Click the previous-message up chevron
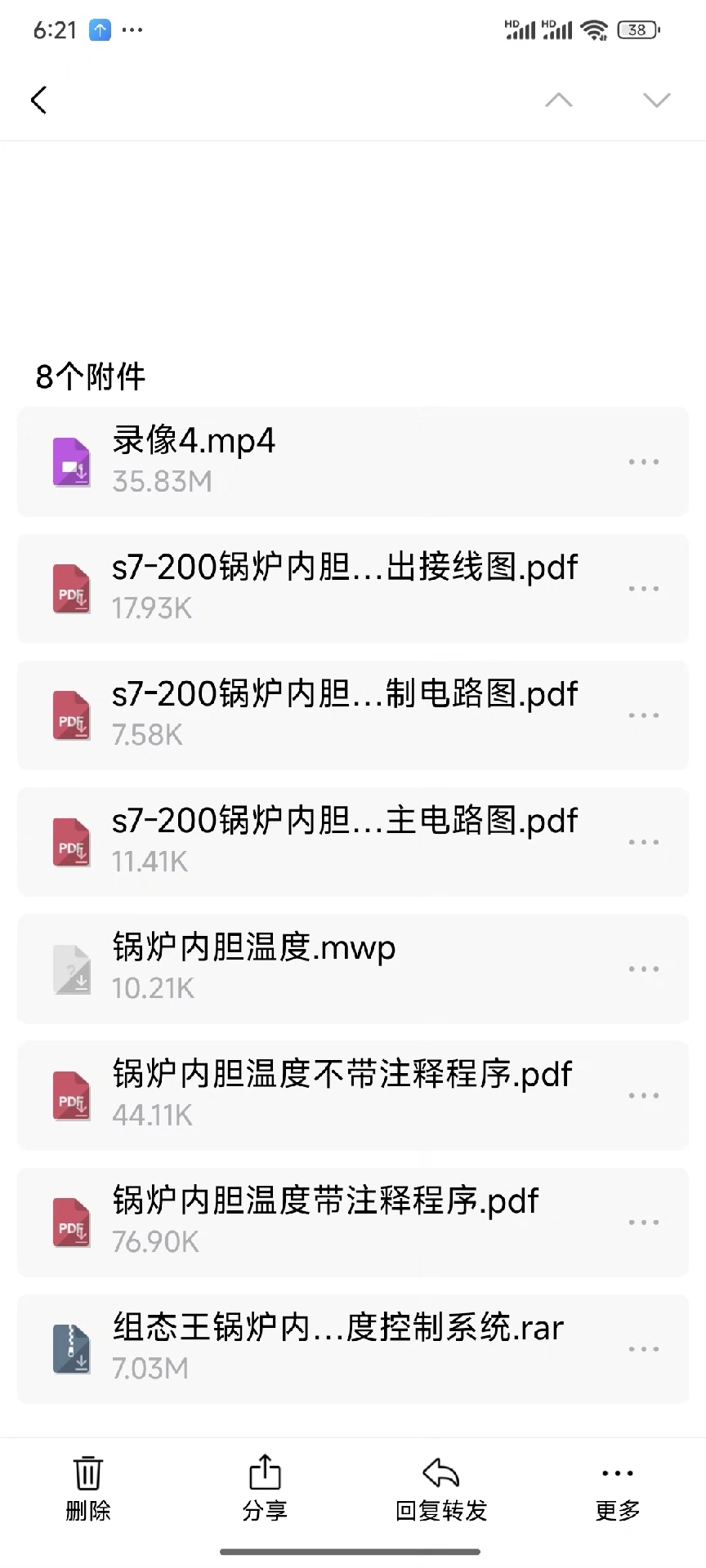 pos(558,100)
